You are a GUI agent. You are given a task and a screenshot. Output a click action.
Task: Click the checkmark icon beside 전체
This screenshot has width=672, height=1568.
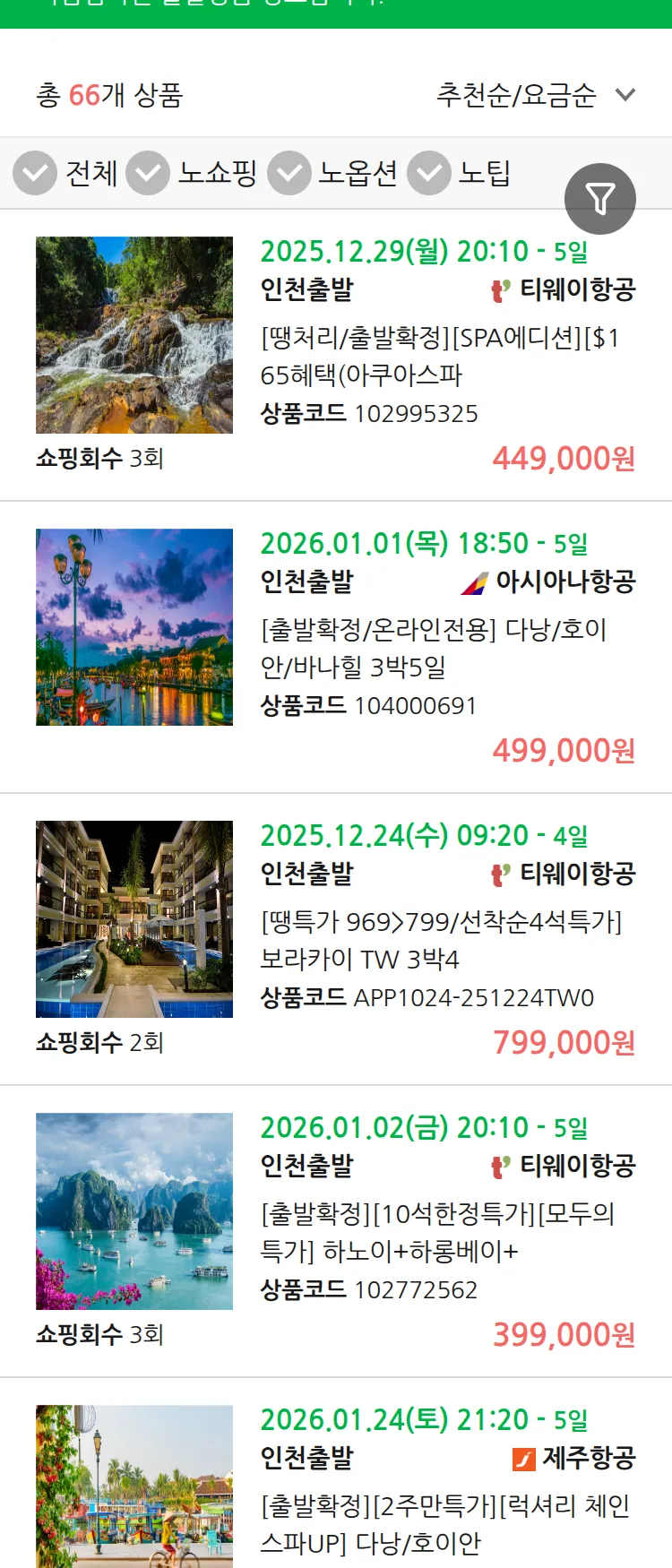(34, 173)
